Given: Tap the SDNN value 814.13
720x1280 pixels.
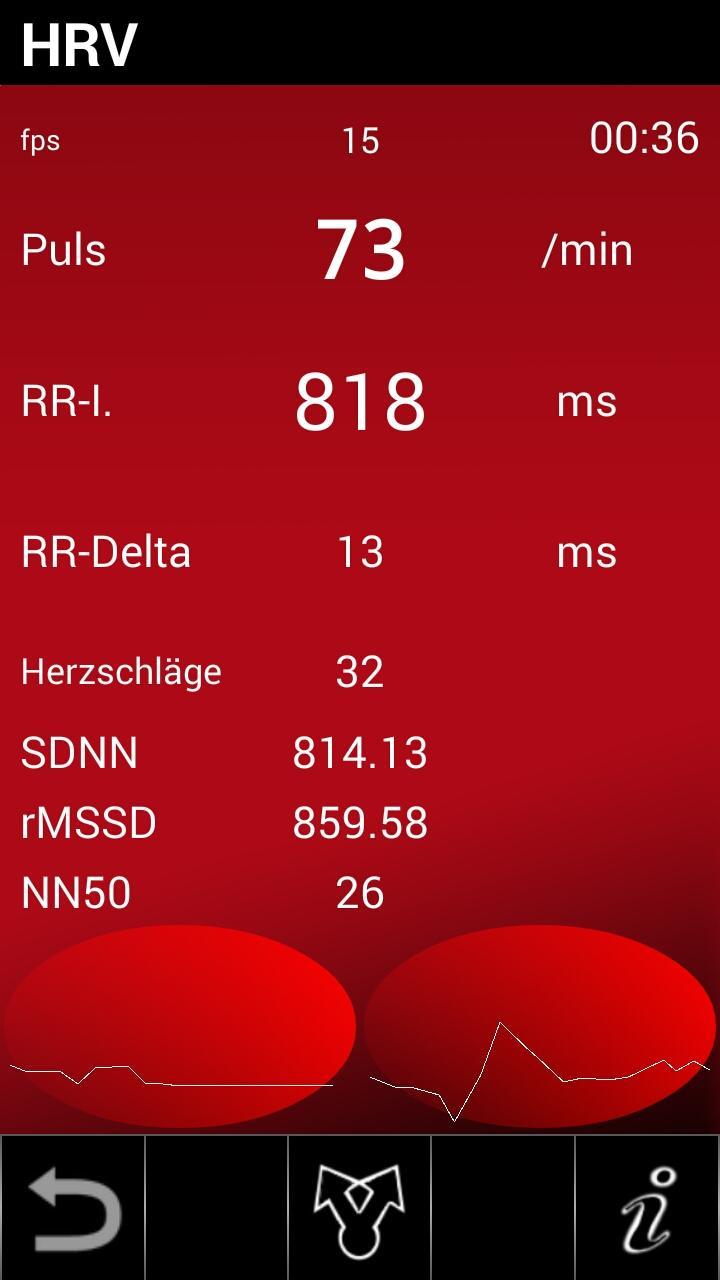Looking at the screenshot, I should pos(360,751).
